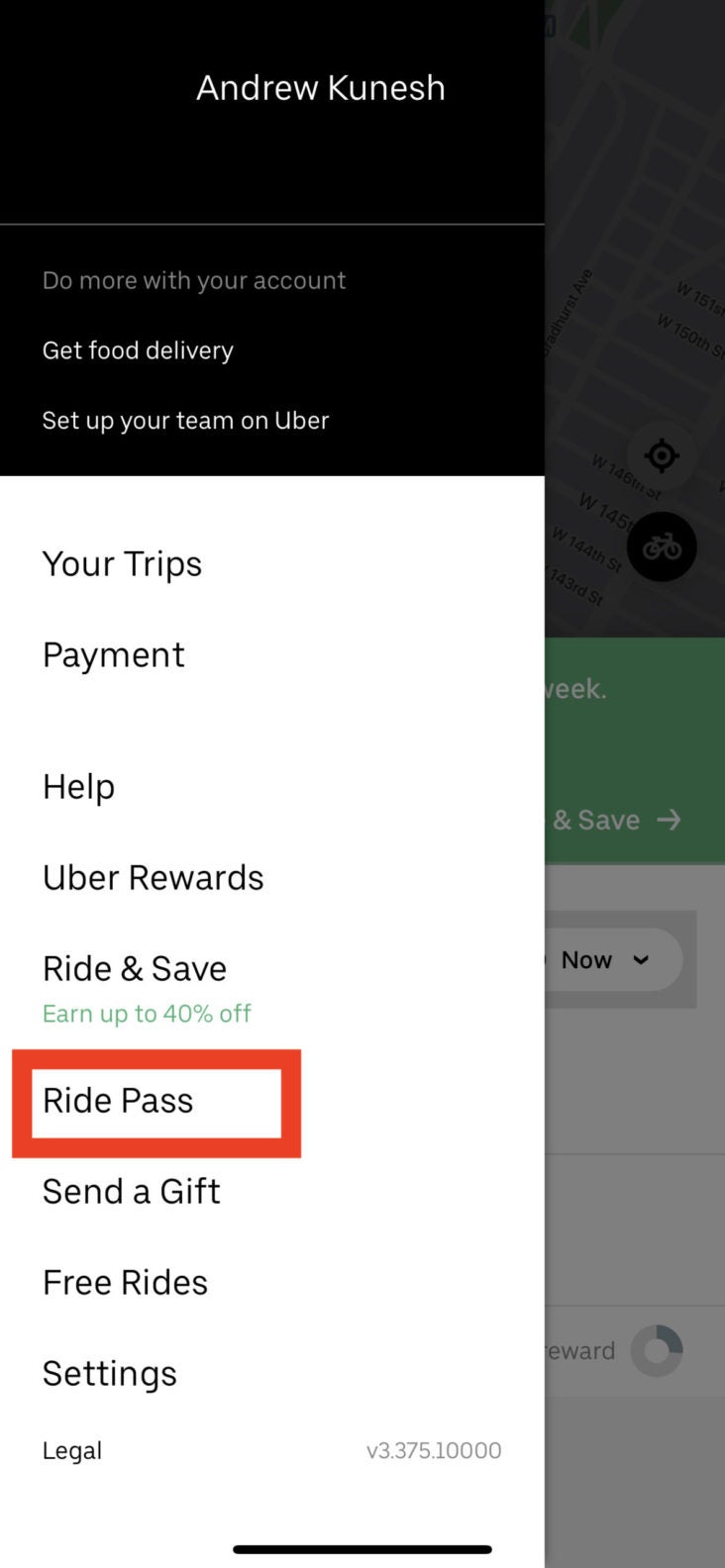Tap Get food delivery
Viewport: 725px width, 1568px height.
coord(138,349)
